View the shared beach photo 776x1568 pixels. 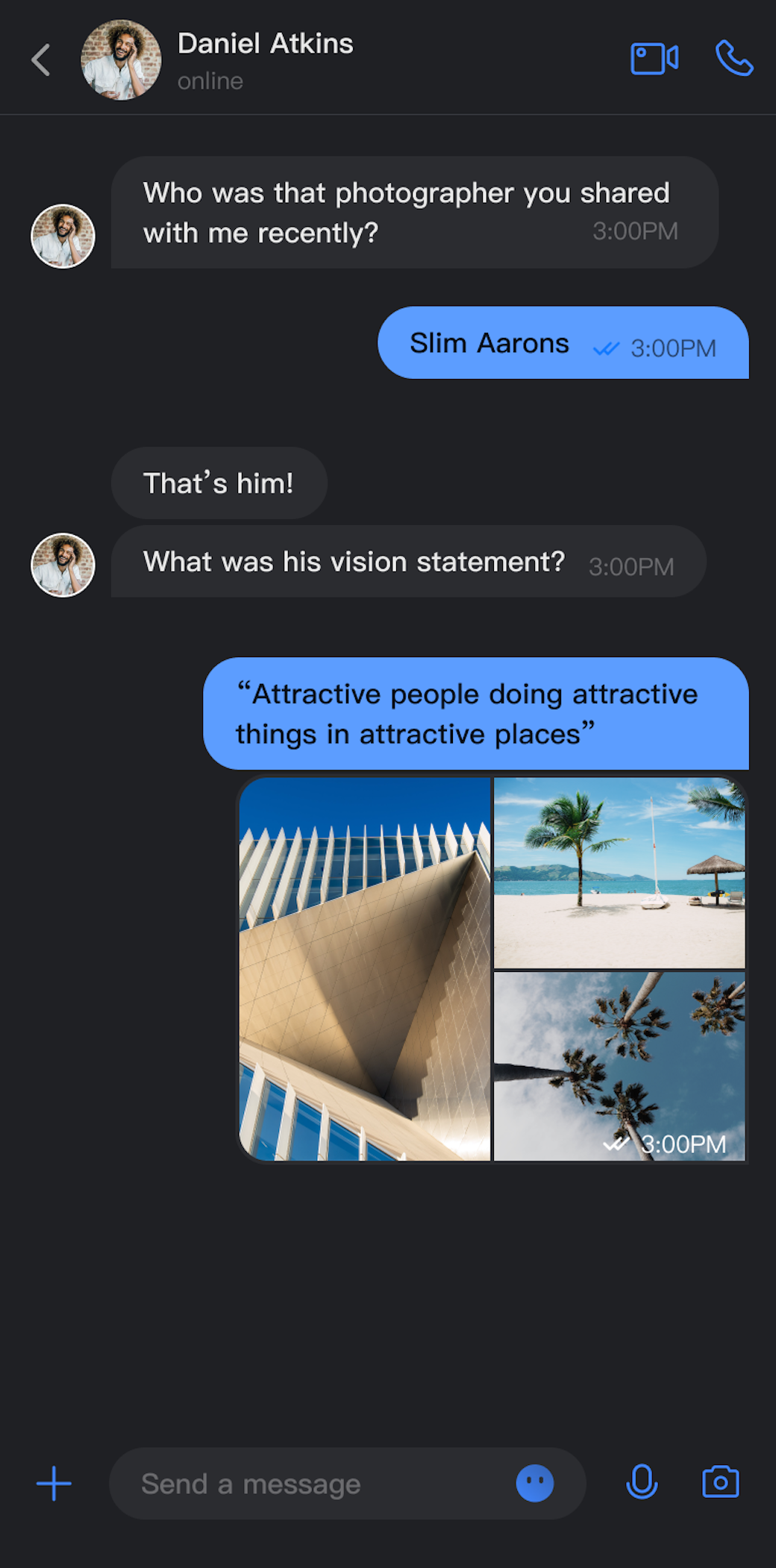point(619,873)
